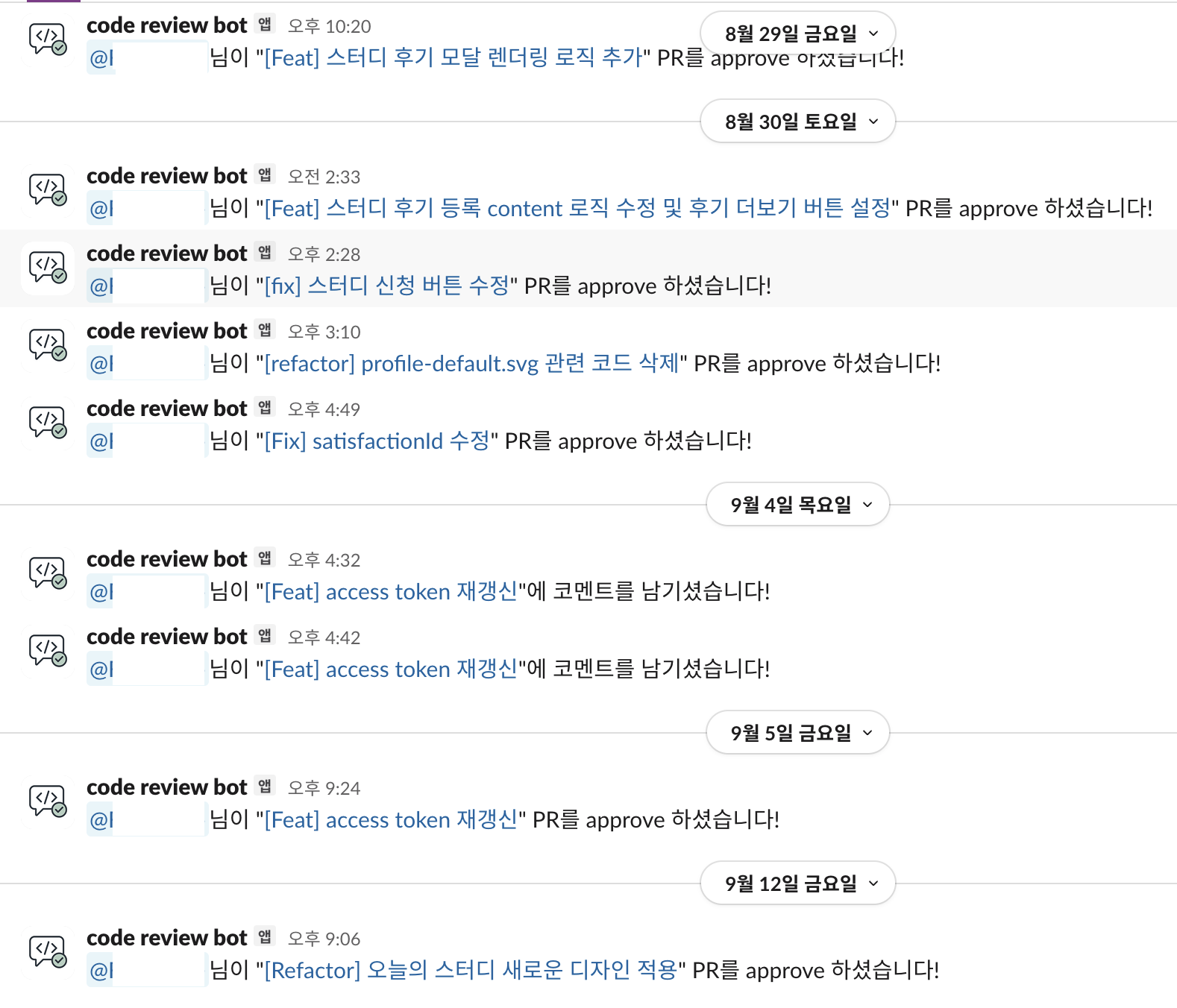Expand the 9월 5일 금요일 date picker
Image resolution: width=1177 pixels, height=1008 pixels.
(x=797, y=733)
